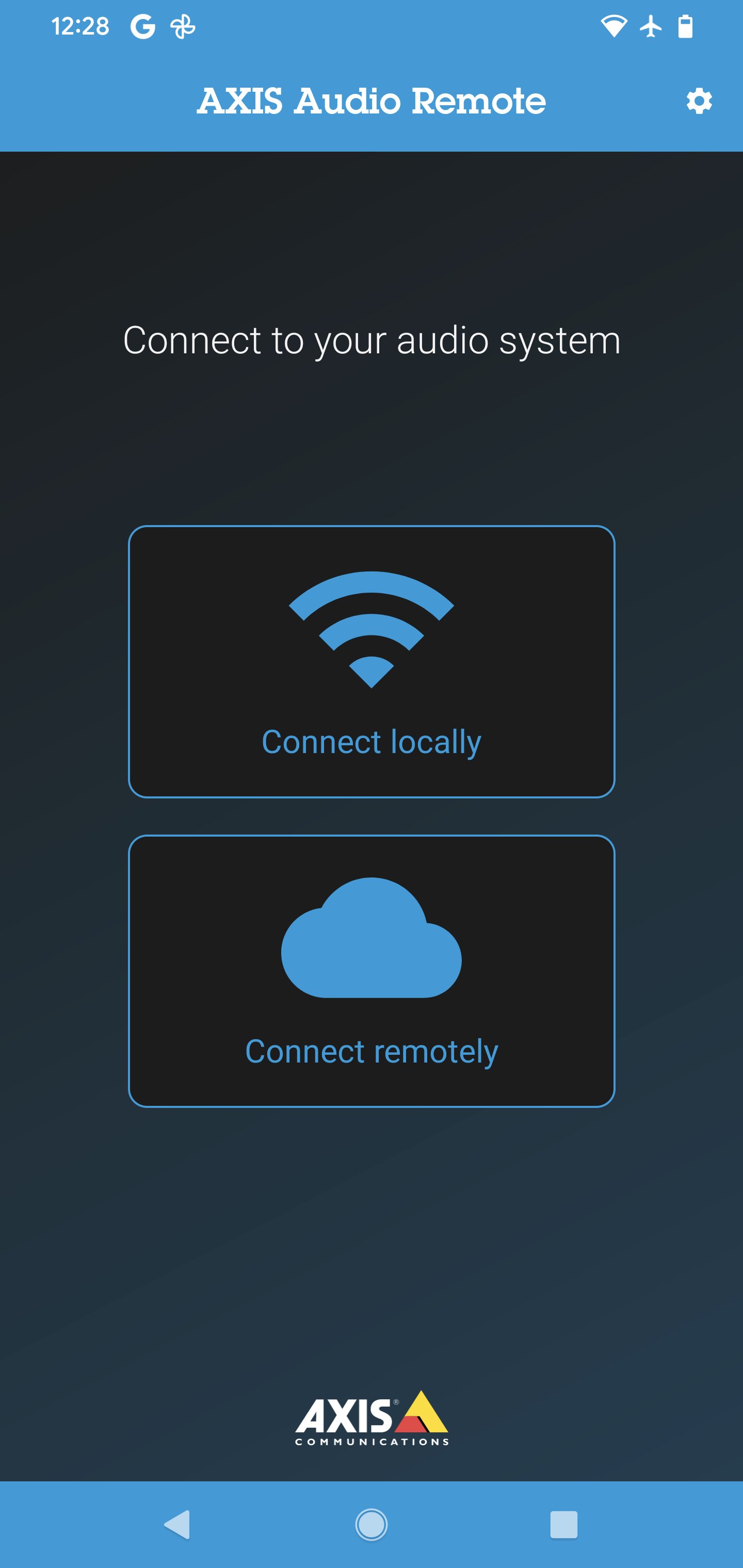Tap the battery indicator in the status bar
This screenshot has height=1568, width=743.
click(x=686, y=26)
